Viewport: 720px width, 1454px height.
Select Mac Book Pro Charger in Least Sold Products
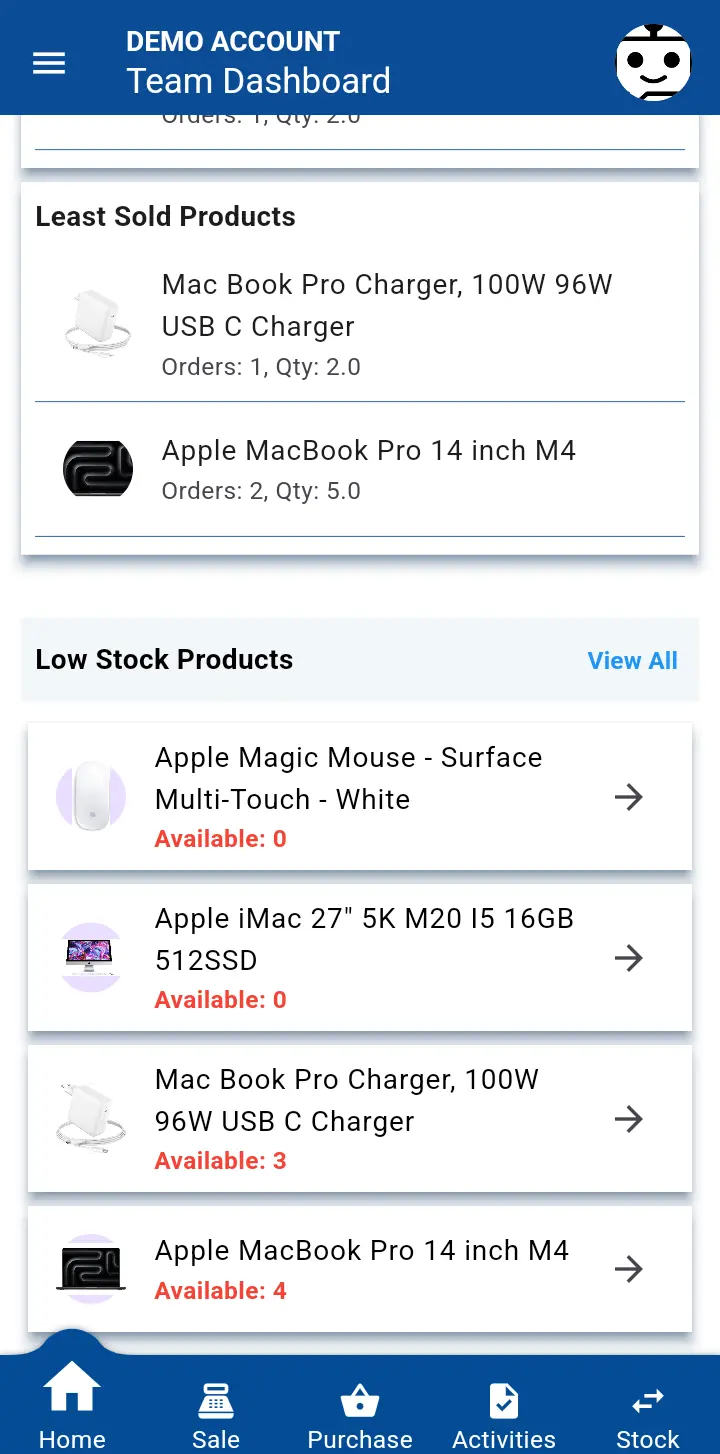pos(360,325)
